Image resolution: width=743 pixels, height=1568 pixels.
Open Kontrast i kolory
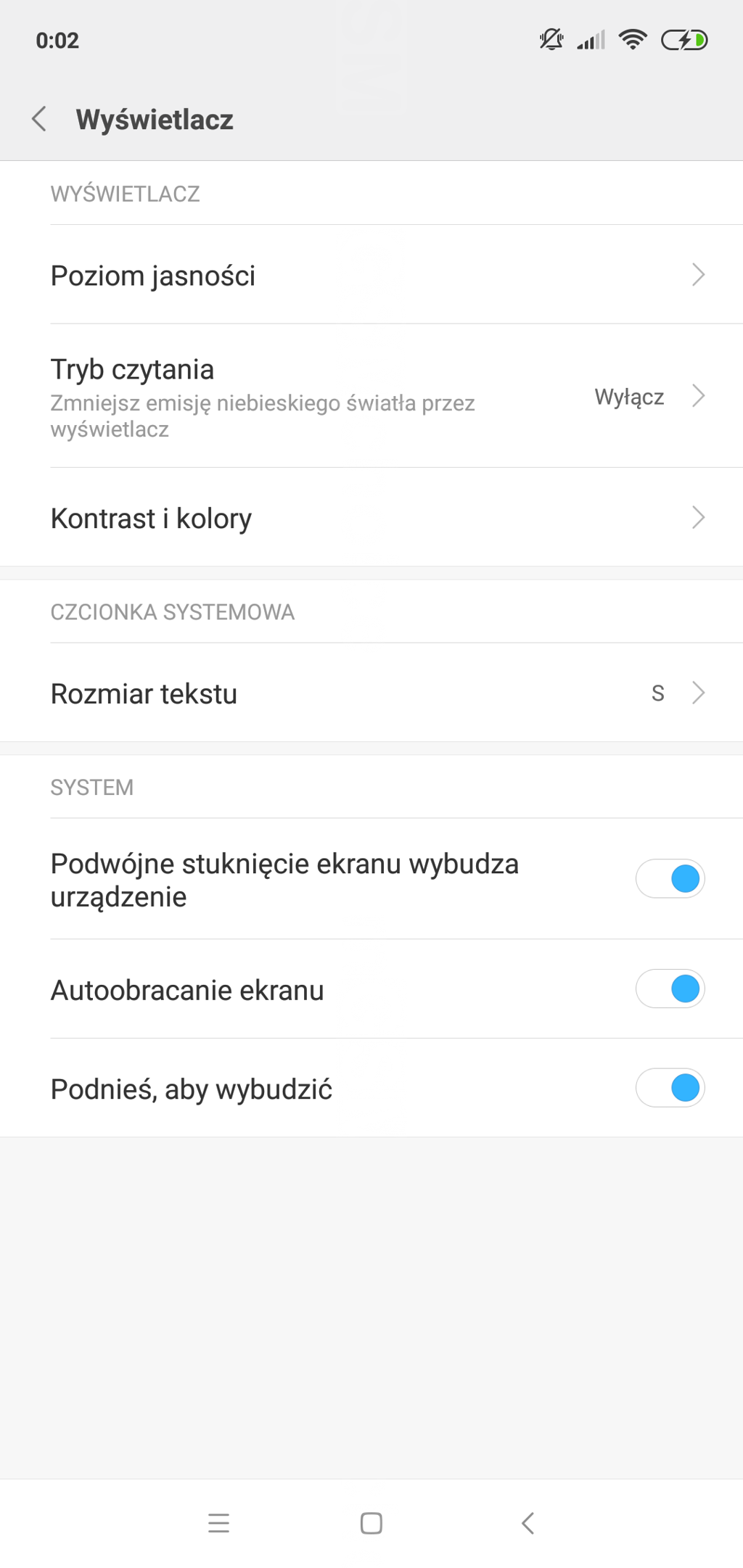click(x=371, y=518)
